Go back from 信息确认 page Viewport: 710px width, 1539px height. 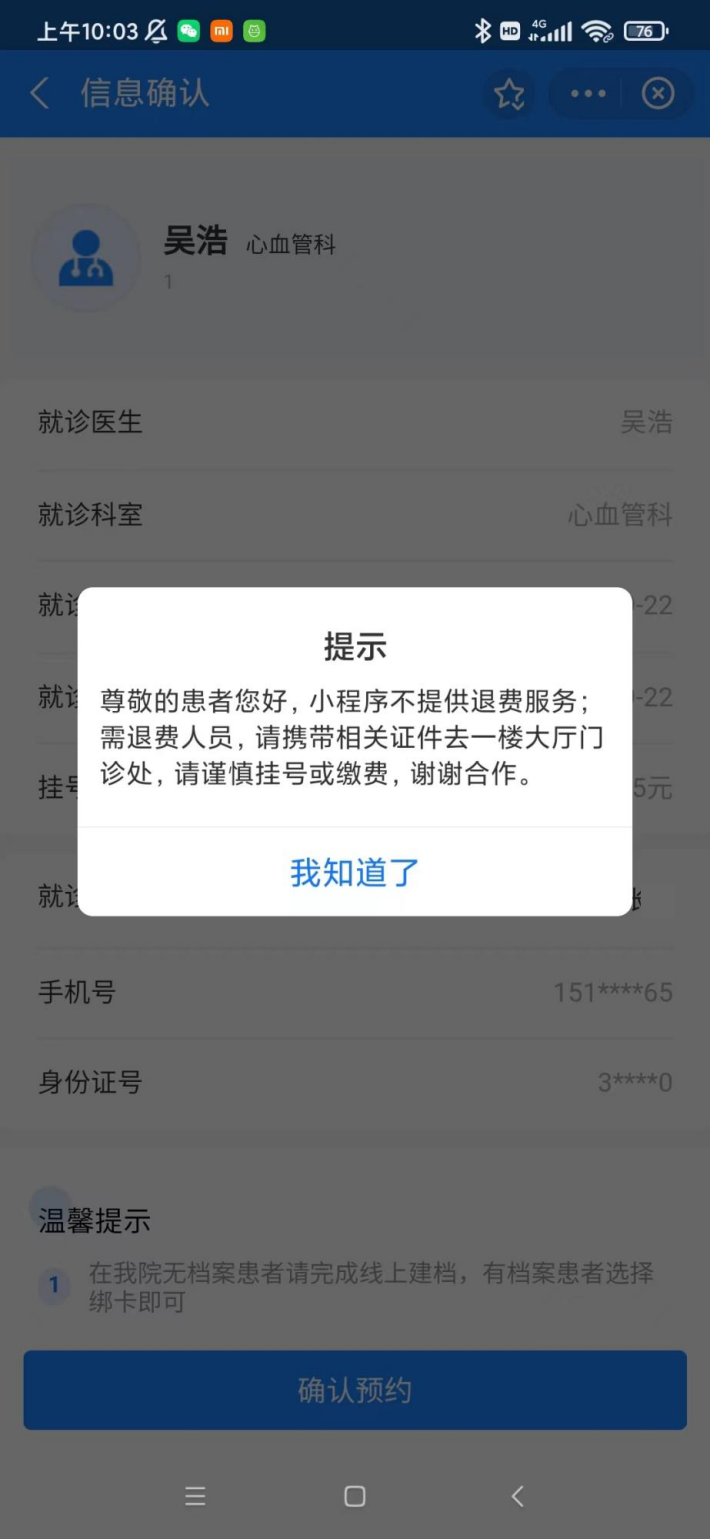pyautogui.click(x=40, y=94)
